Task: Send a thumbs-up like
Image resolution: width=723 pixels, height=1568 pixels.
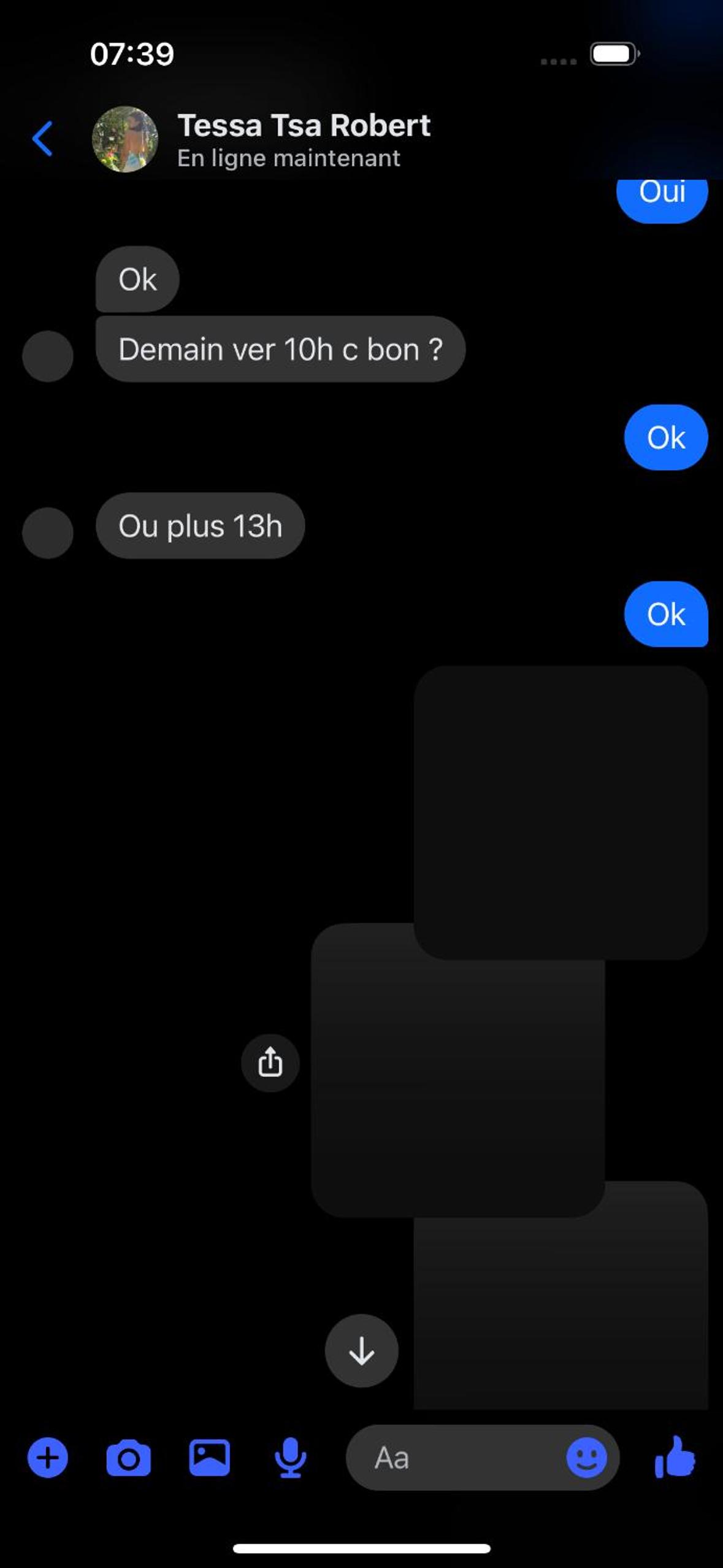Action: (x=675, y=1458)
